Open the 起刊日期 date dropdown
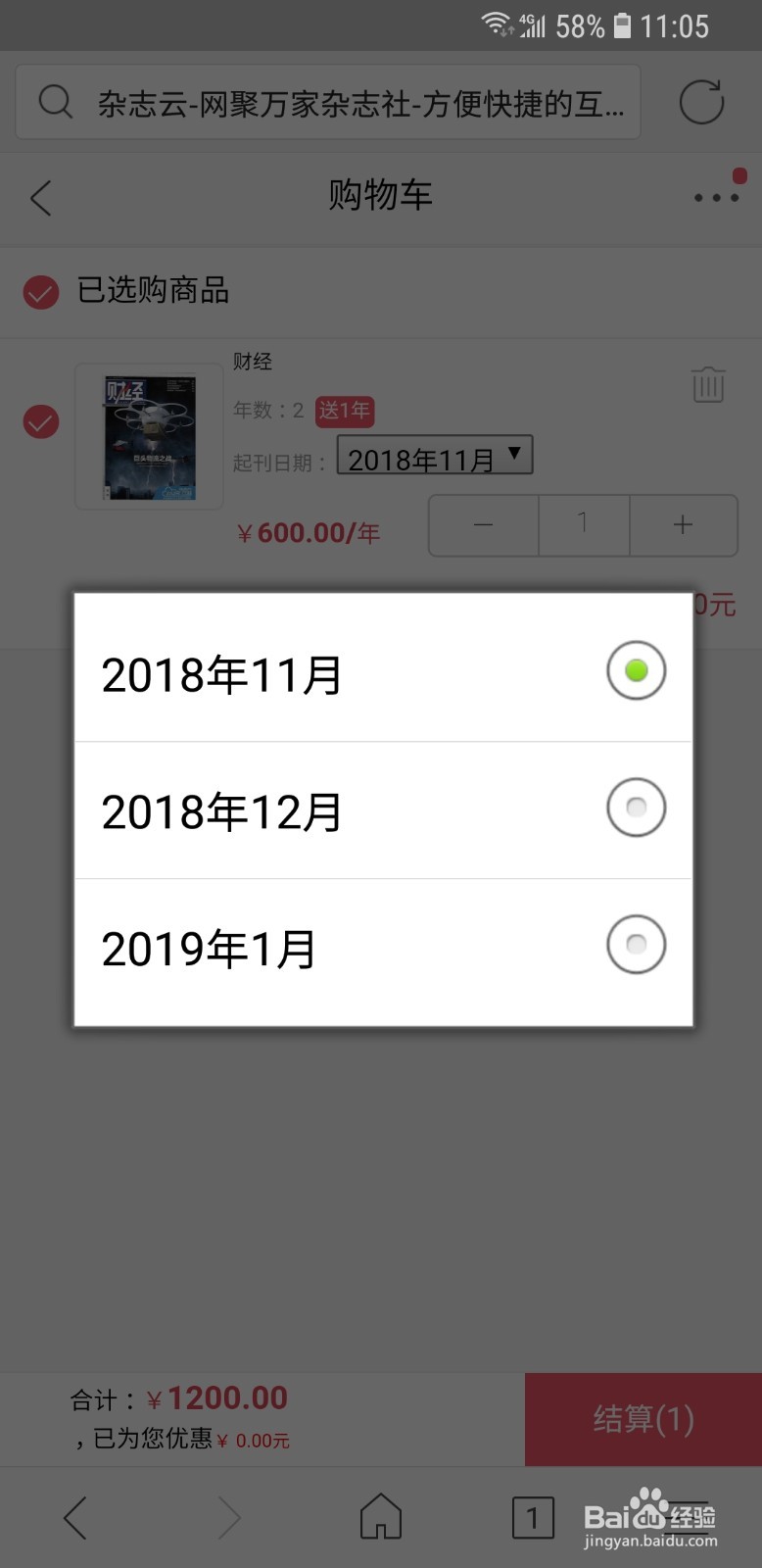The height and width of the screenshot is (1568, 762). pos(434,454)
